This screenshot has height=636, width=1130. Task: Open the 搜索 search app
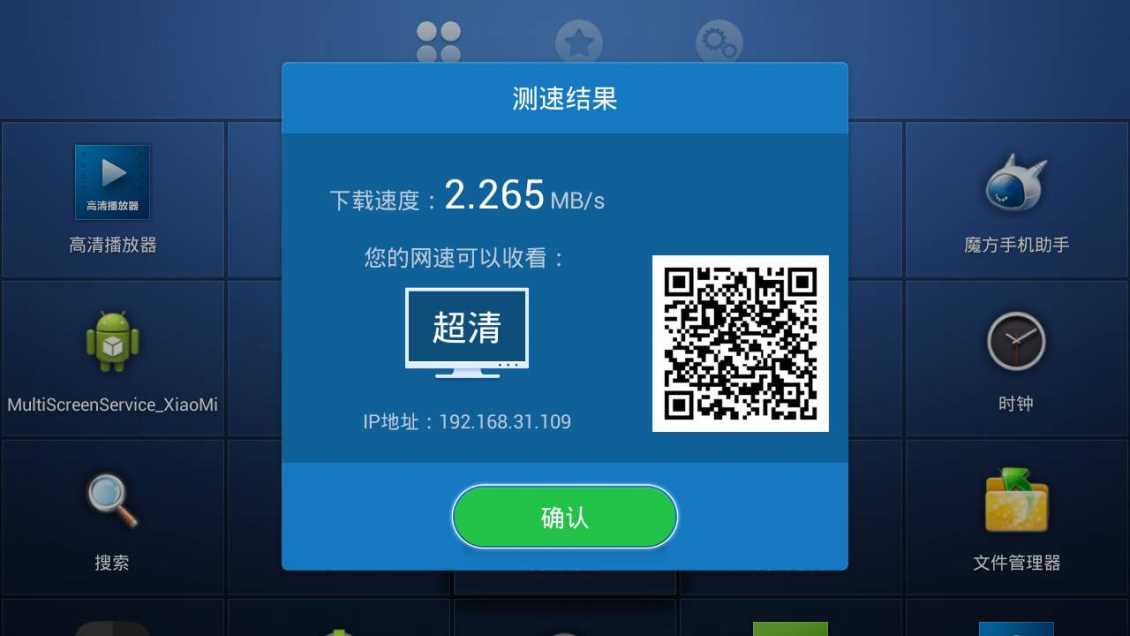[x=112, y=517]
